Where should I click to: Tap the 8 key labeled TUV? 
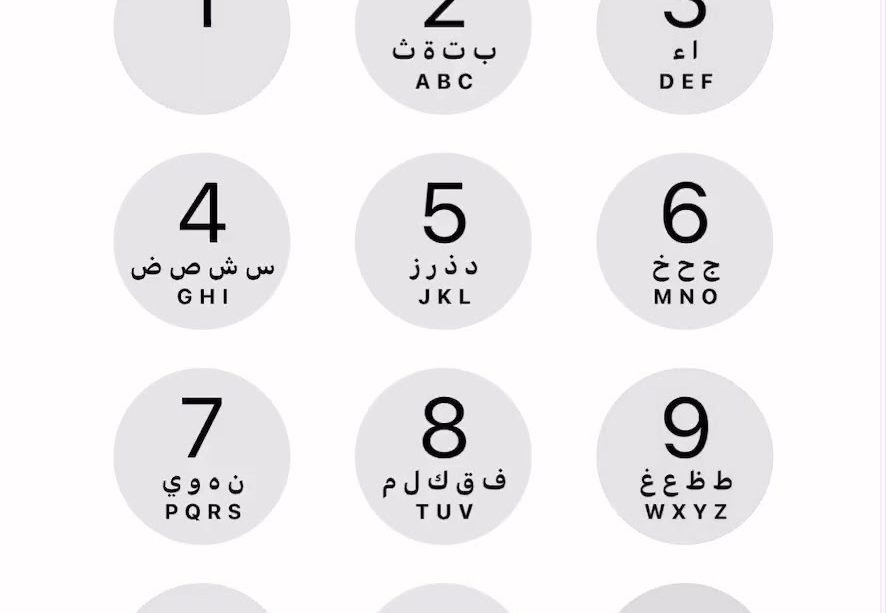tap(443, 456)
